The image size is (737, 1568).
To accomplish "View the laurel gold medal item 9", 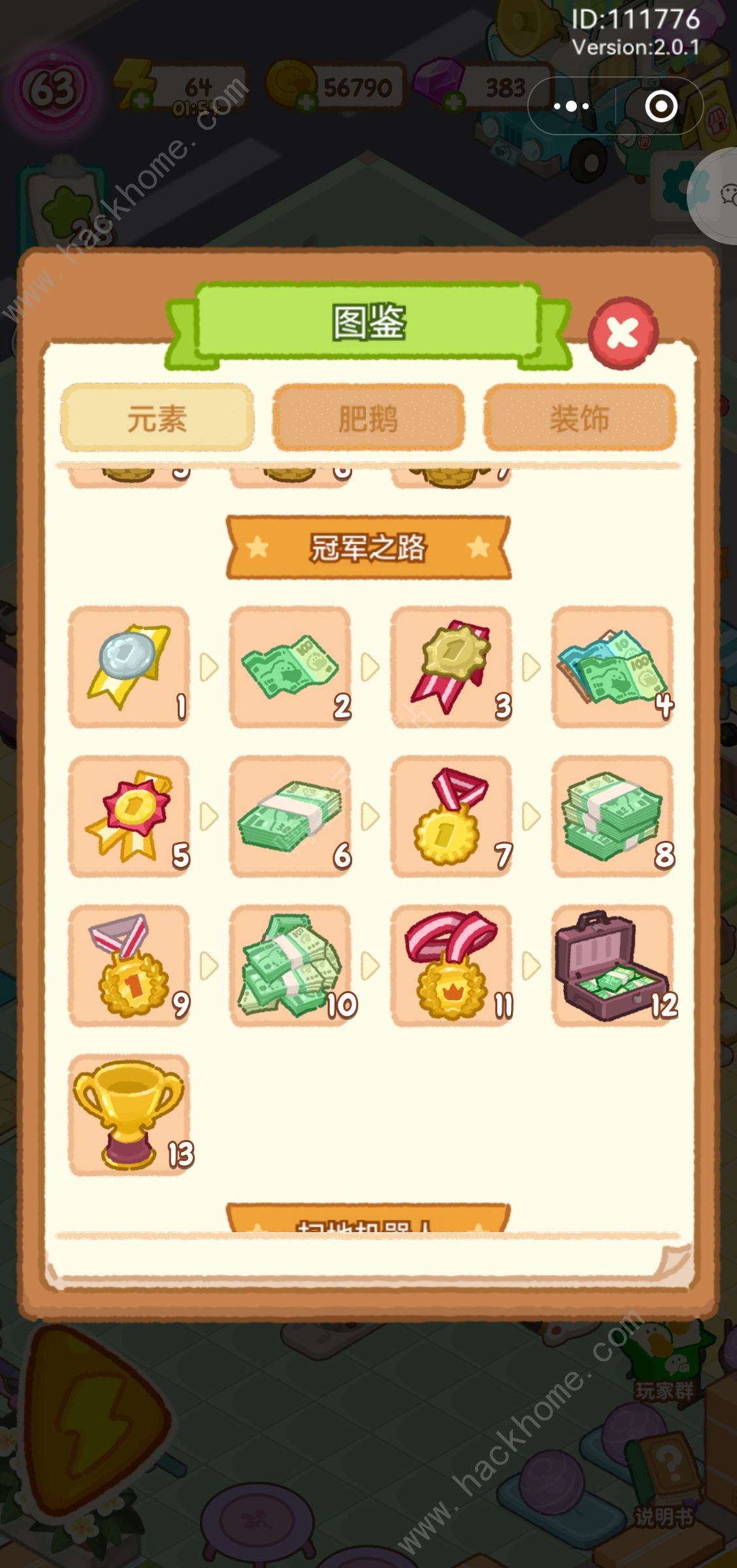I will point(129,965).
